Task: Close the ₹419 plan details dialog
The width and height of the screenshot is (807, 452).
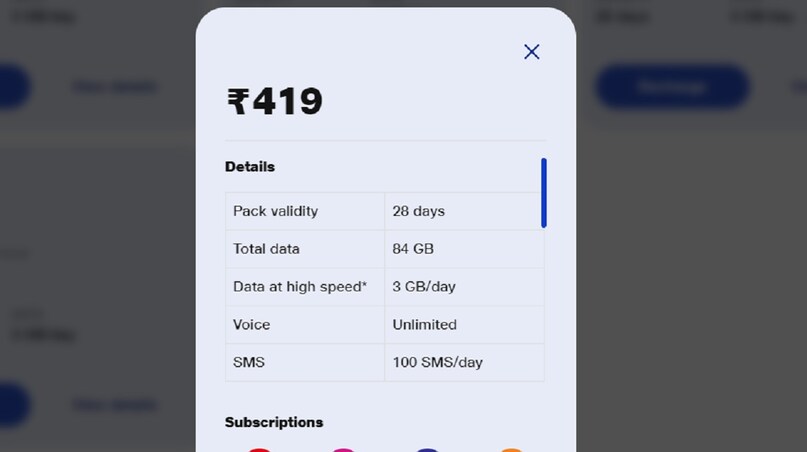Action: coord(531,52)
